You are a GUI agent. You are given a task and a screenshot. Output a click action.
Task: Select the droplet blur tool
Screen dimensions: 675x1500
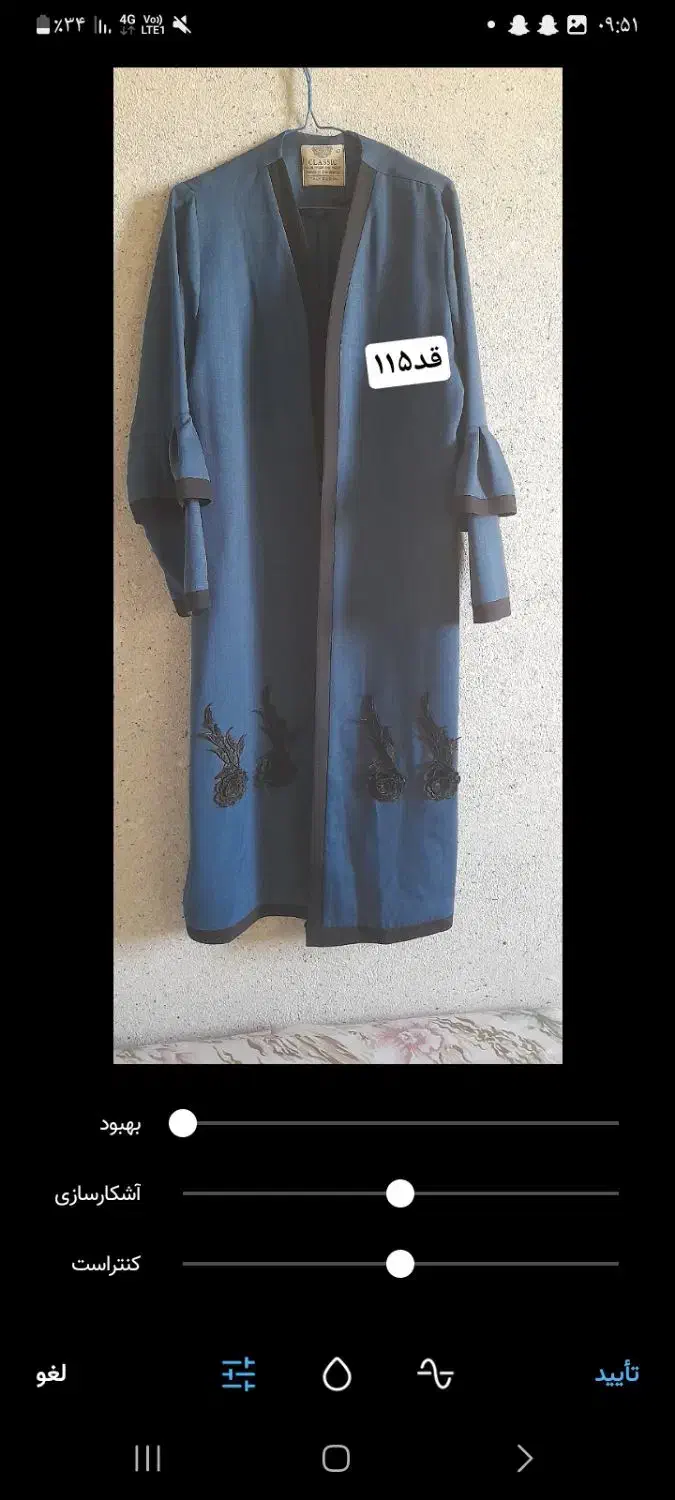tap(337, 1374)
